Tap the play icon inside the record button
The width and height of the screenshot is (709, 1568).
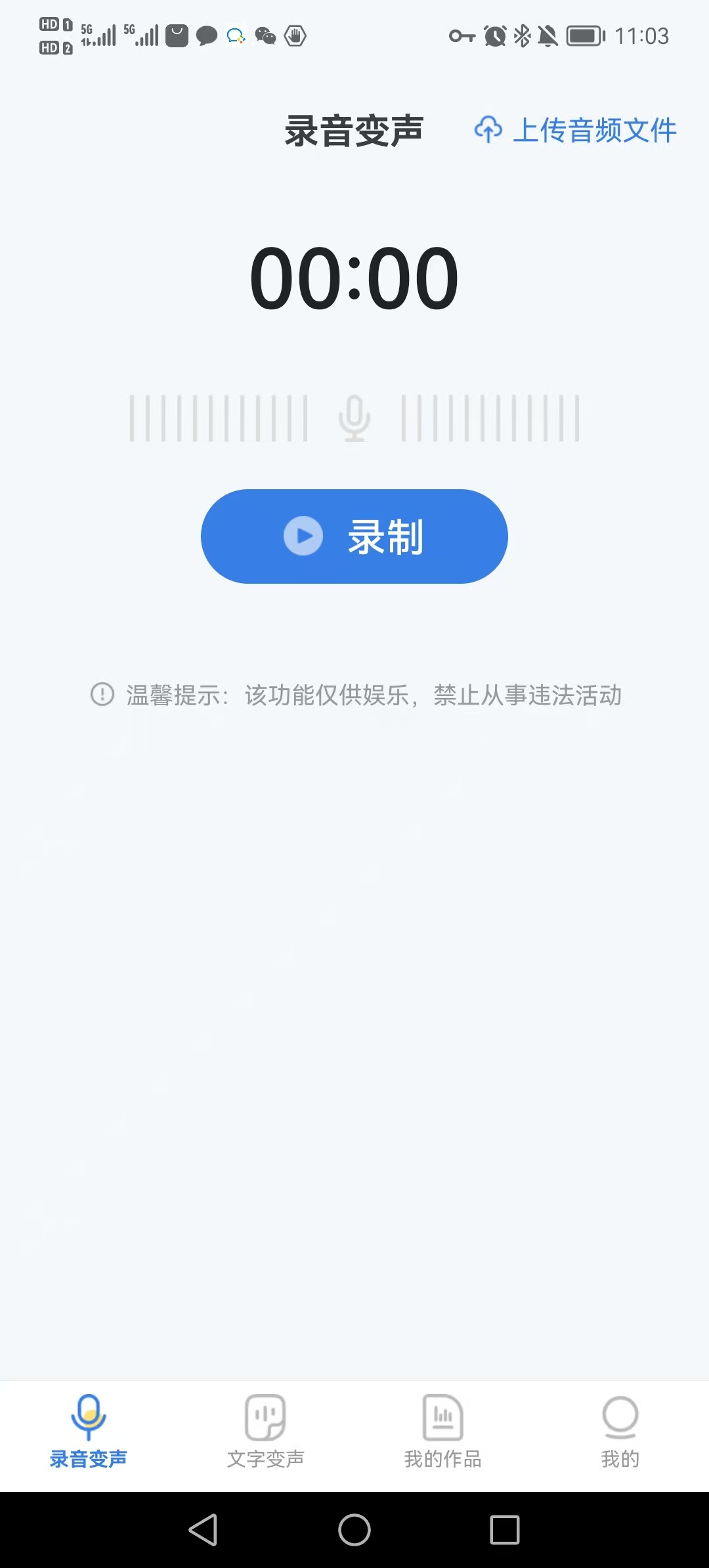[303, 536]
